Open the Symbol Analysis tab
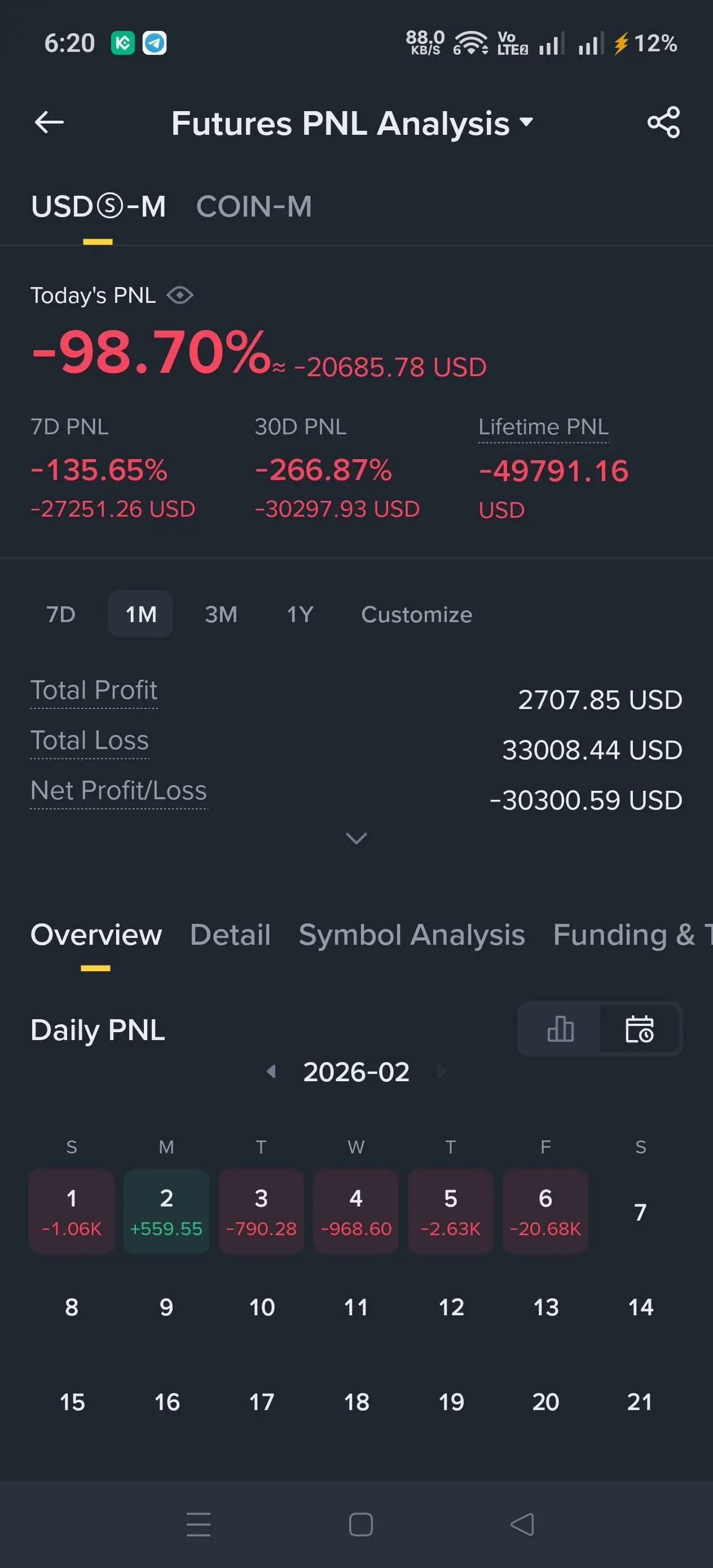This screenshot has height=1568, width=713. [412, 935]
